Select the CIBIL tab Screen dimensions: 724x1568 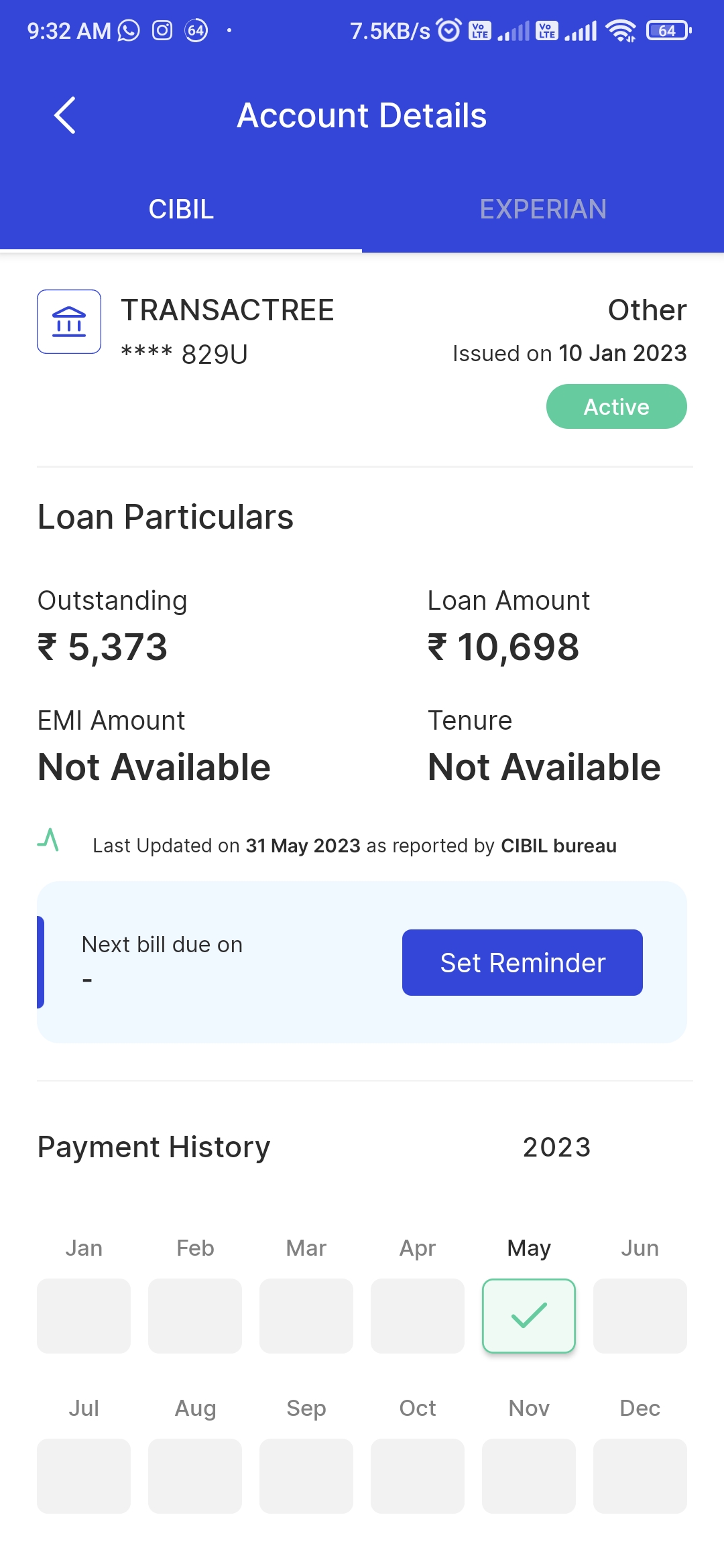(181, 210)
